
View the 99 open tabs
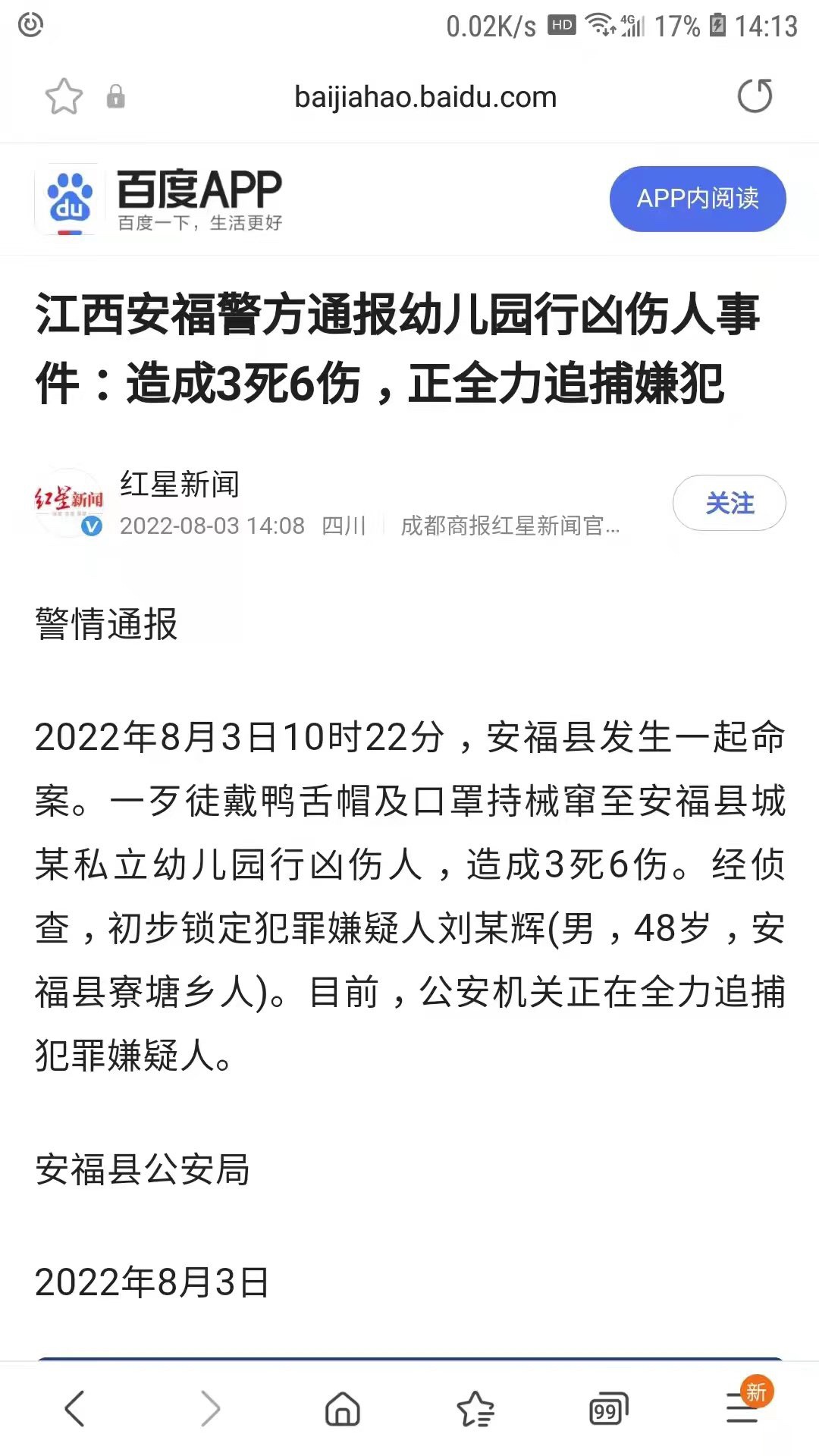(609, 1410)
